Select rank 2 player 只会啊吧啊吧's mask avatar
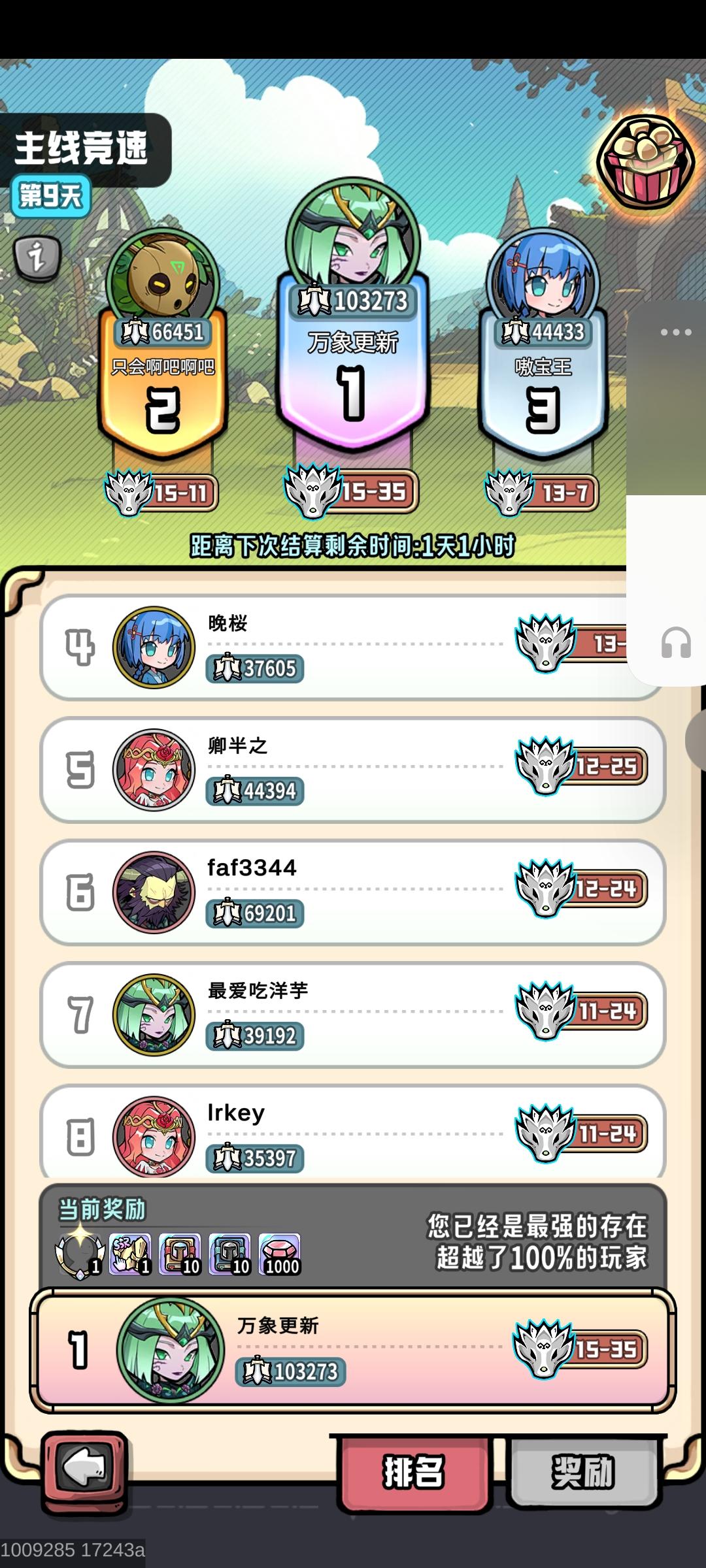 pyautogui.click(x=161, y=274)
